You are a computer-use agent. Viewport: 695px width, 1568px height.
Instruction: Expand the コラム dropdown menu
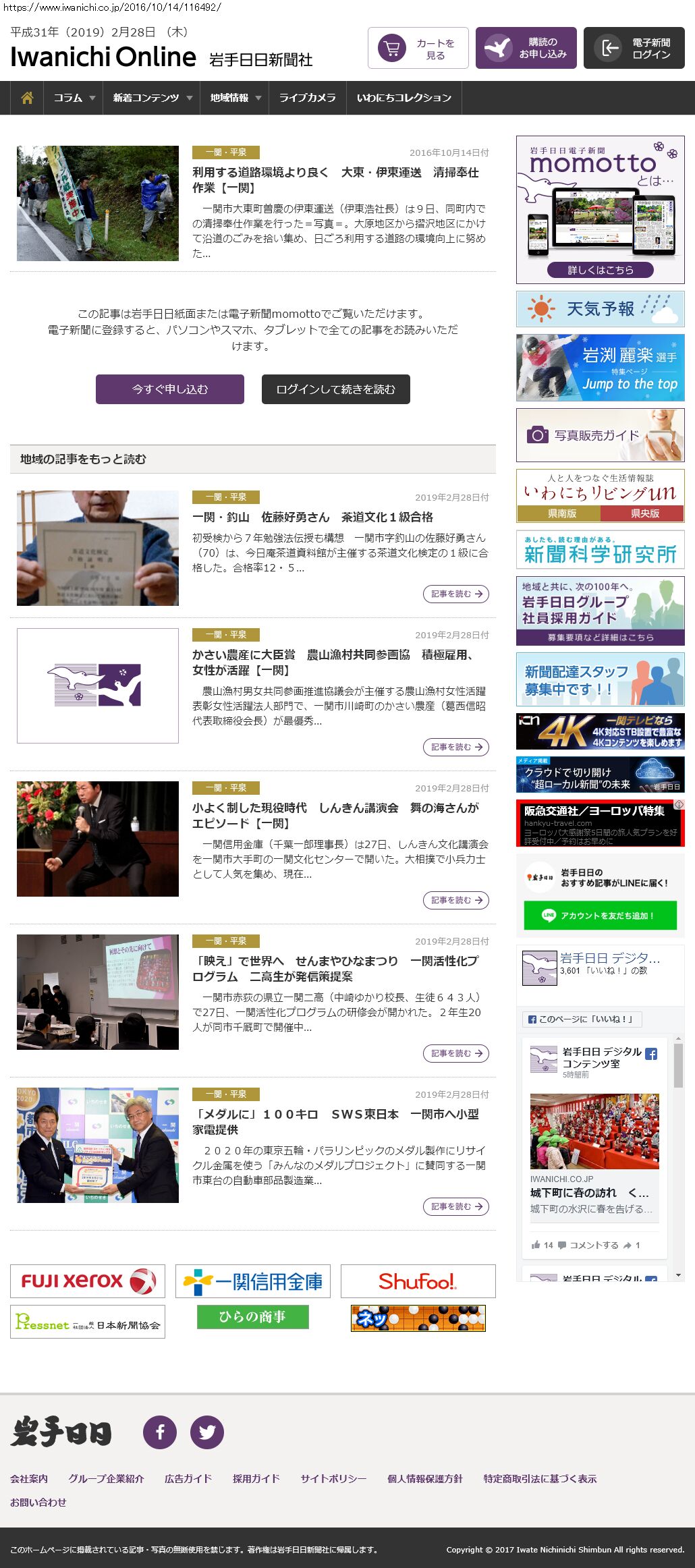(x=74, y=98)
